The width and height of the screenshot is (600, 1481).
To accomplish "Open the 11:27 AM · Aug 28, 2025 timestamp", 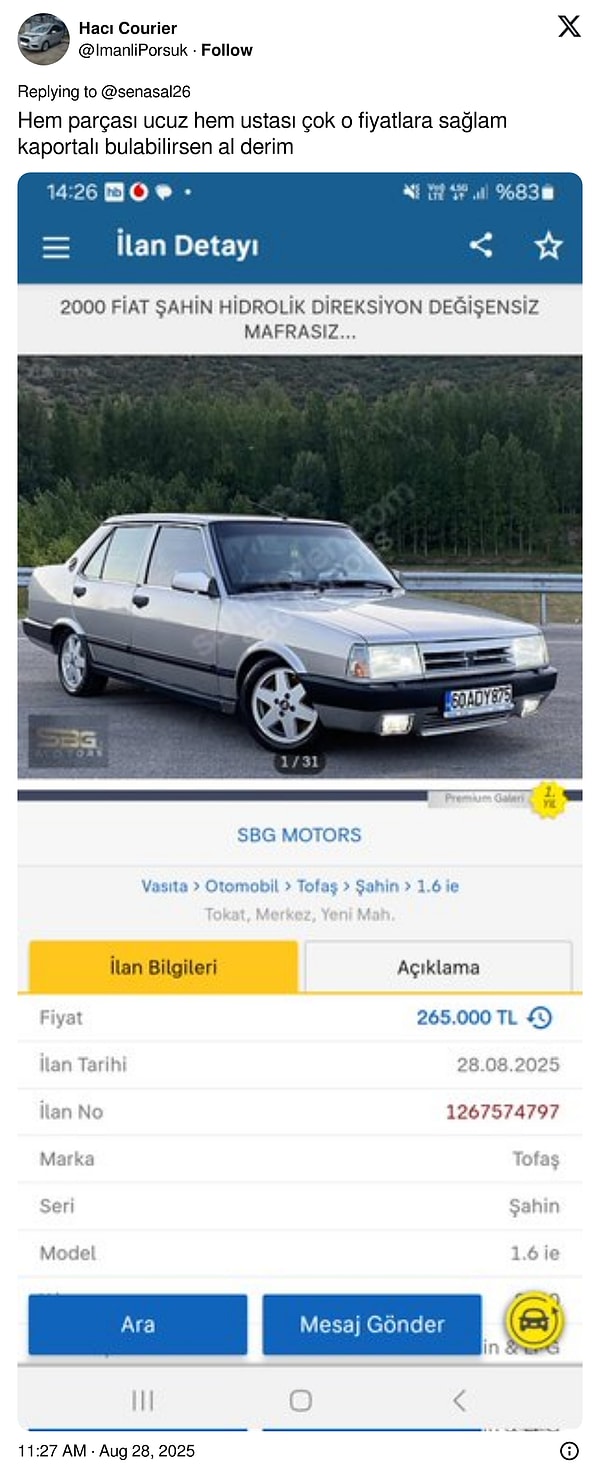I will [x=107, y=1451].
